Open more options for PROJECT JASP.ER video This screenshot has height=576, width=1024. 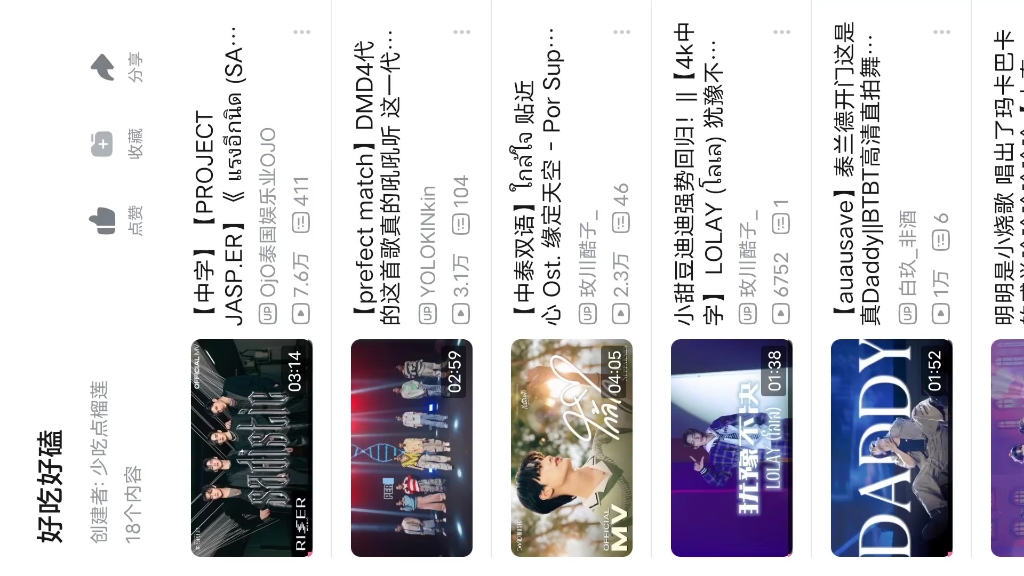pos(302,32)
